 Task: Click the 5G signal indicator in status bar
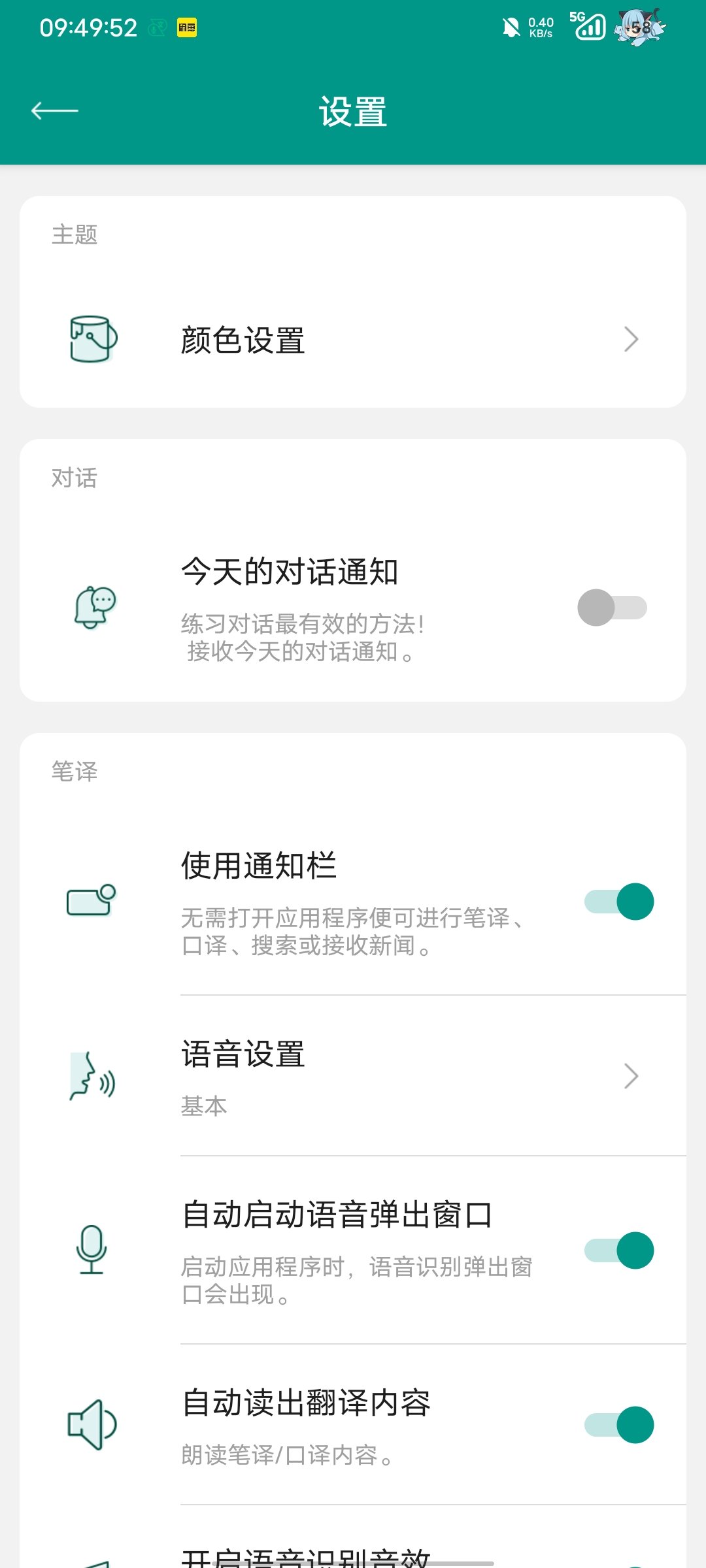click(585, 27)
